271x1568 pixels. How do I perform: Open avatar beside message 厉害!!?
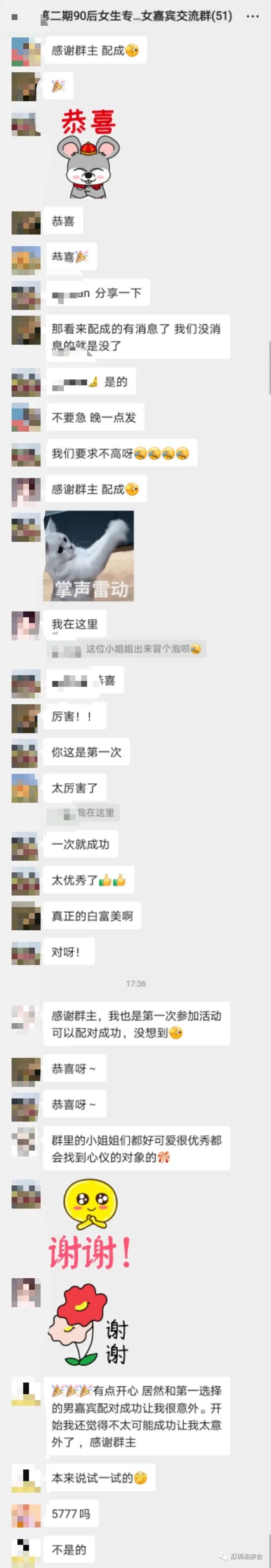(26, 717)
